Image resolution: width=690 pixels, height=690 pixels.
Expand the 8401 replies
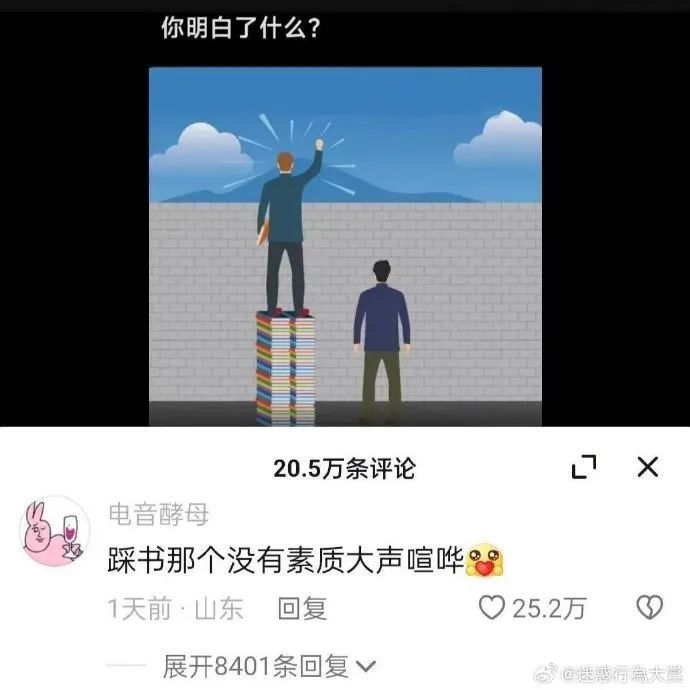268,665
